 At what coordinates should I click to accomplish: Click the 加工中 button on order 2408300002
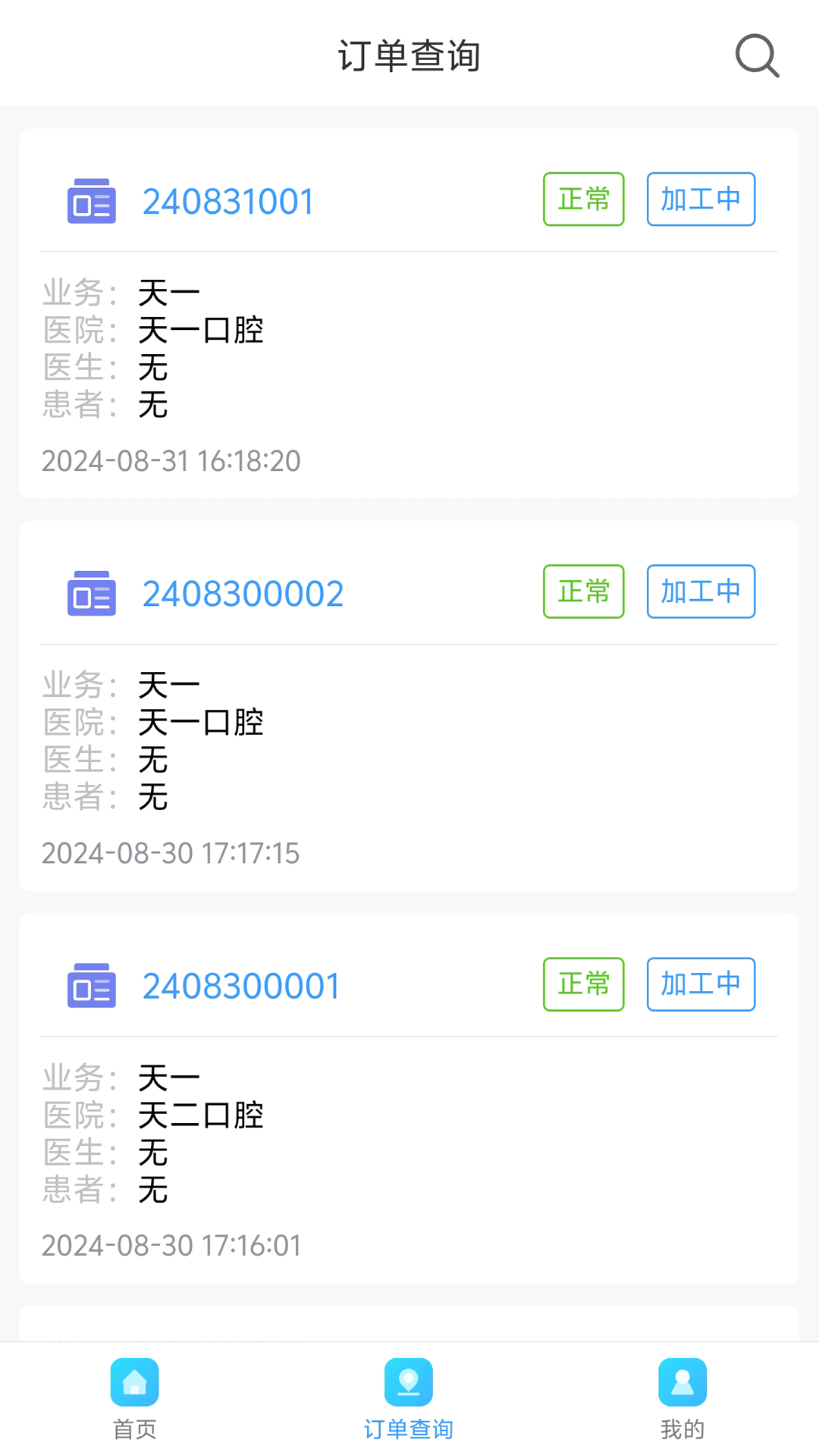(x=700, y=592)
